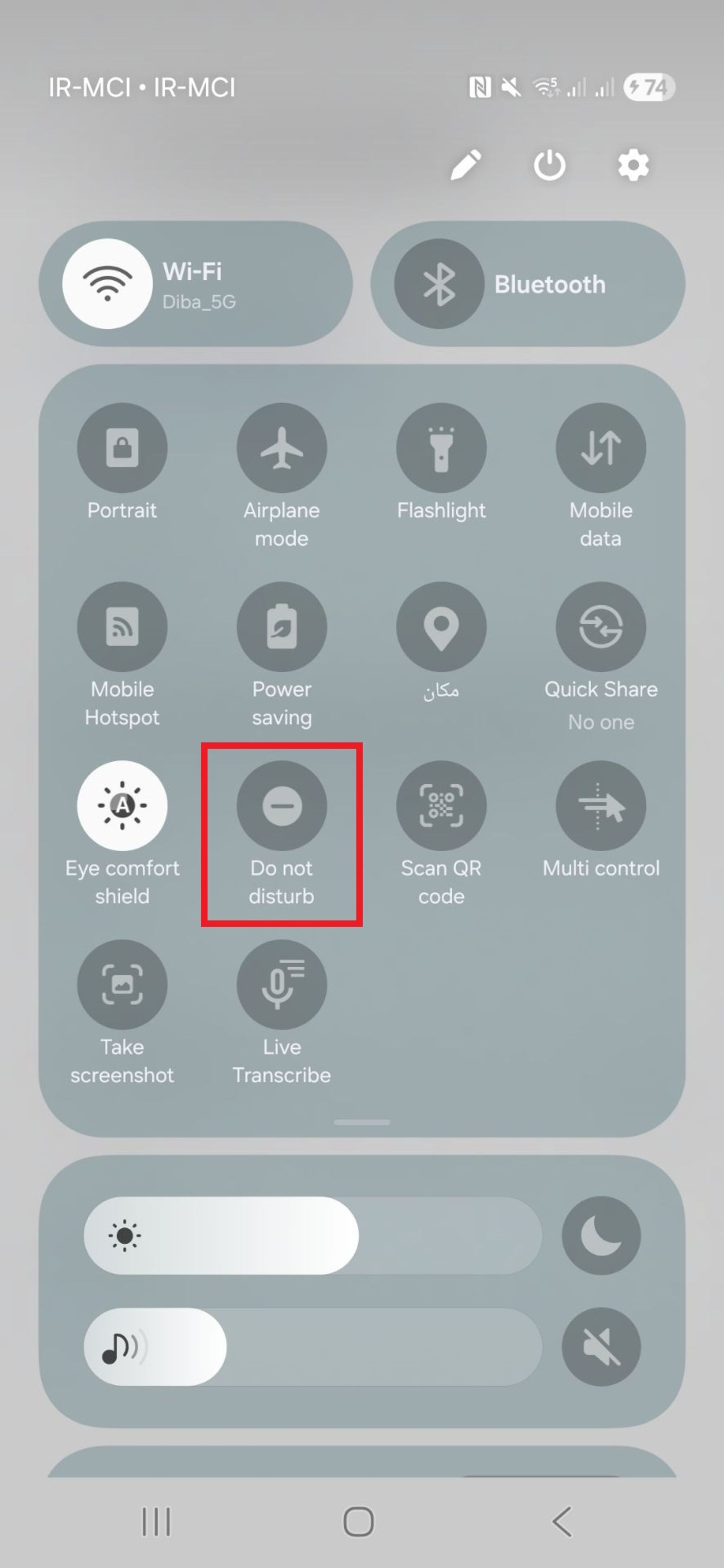Start Live Transcribe
The width and height of the screenshot is (724, 1568).
(x=282, y=984)
